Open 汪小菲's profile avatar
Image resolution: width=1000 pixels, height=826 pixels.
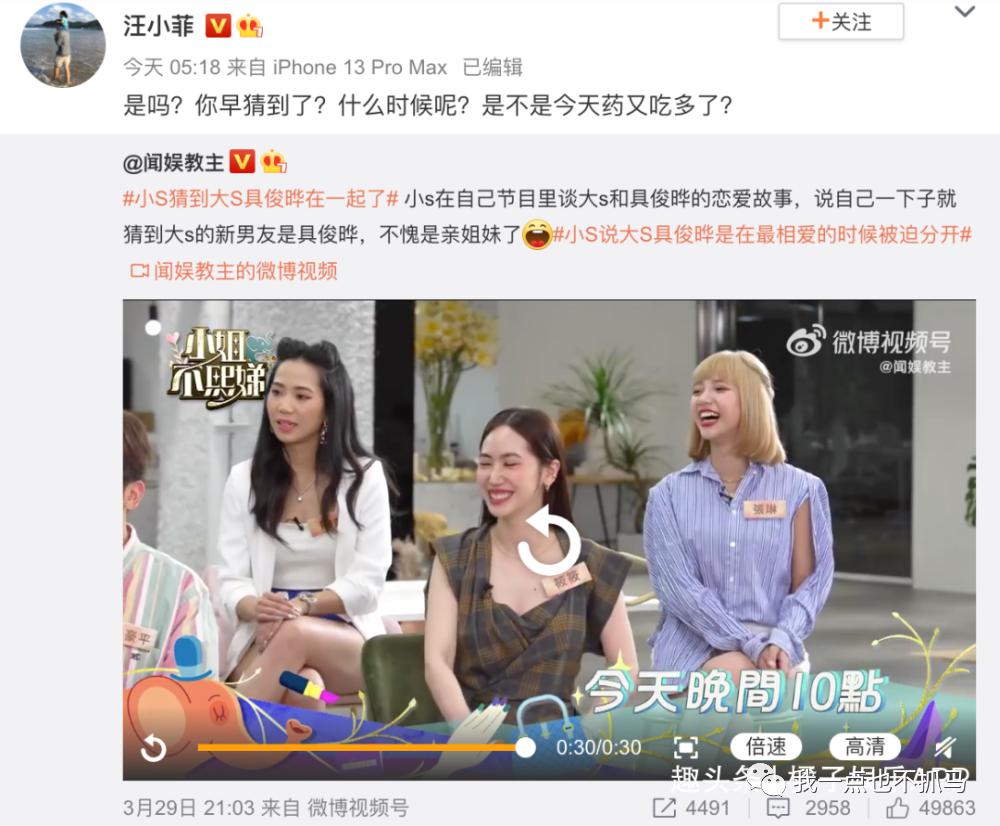click(x=63, y=45)
